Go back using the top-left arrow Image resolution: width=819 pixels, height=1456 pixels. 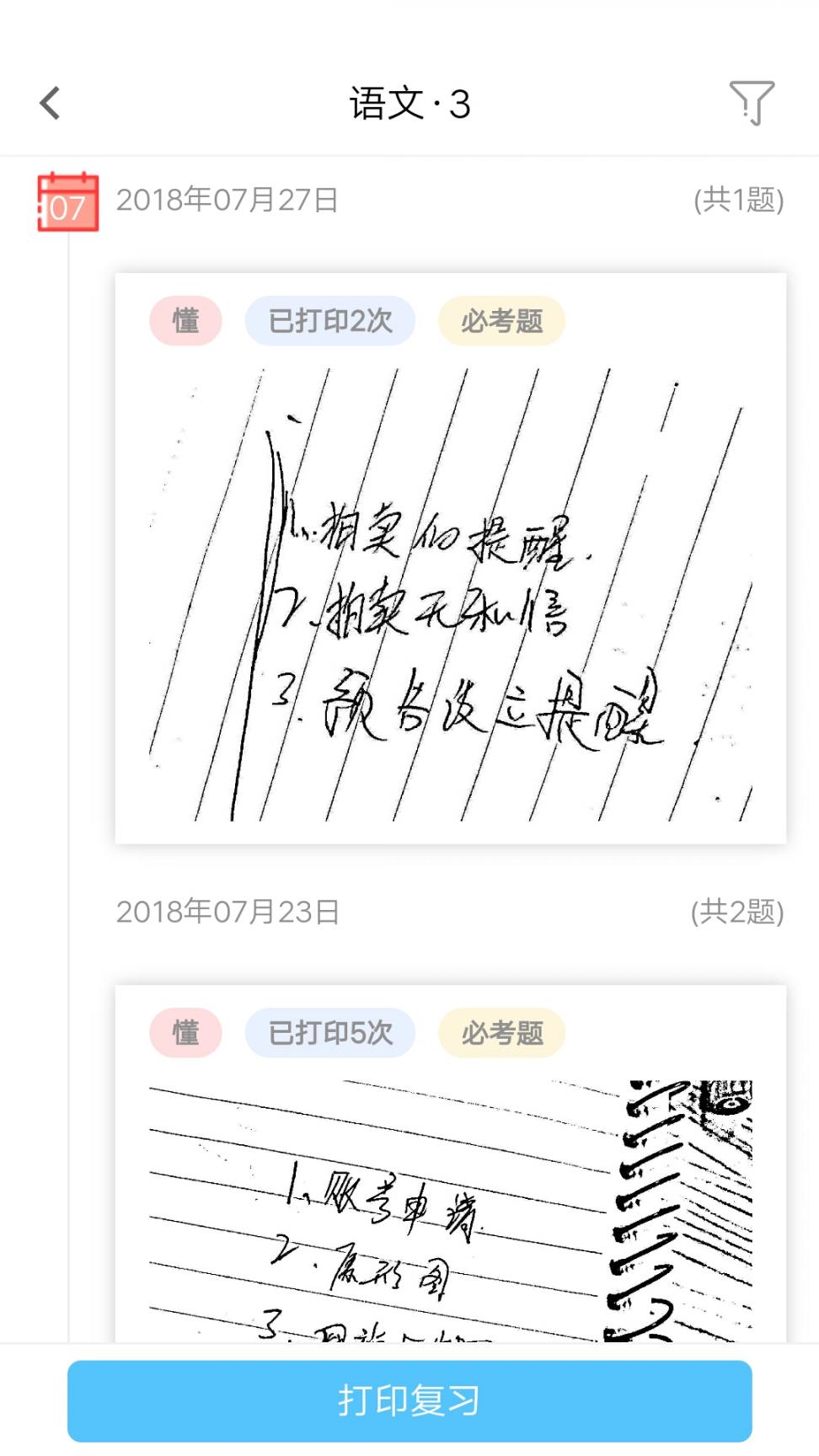click(51, 104)
